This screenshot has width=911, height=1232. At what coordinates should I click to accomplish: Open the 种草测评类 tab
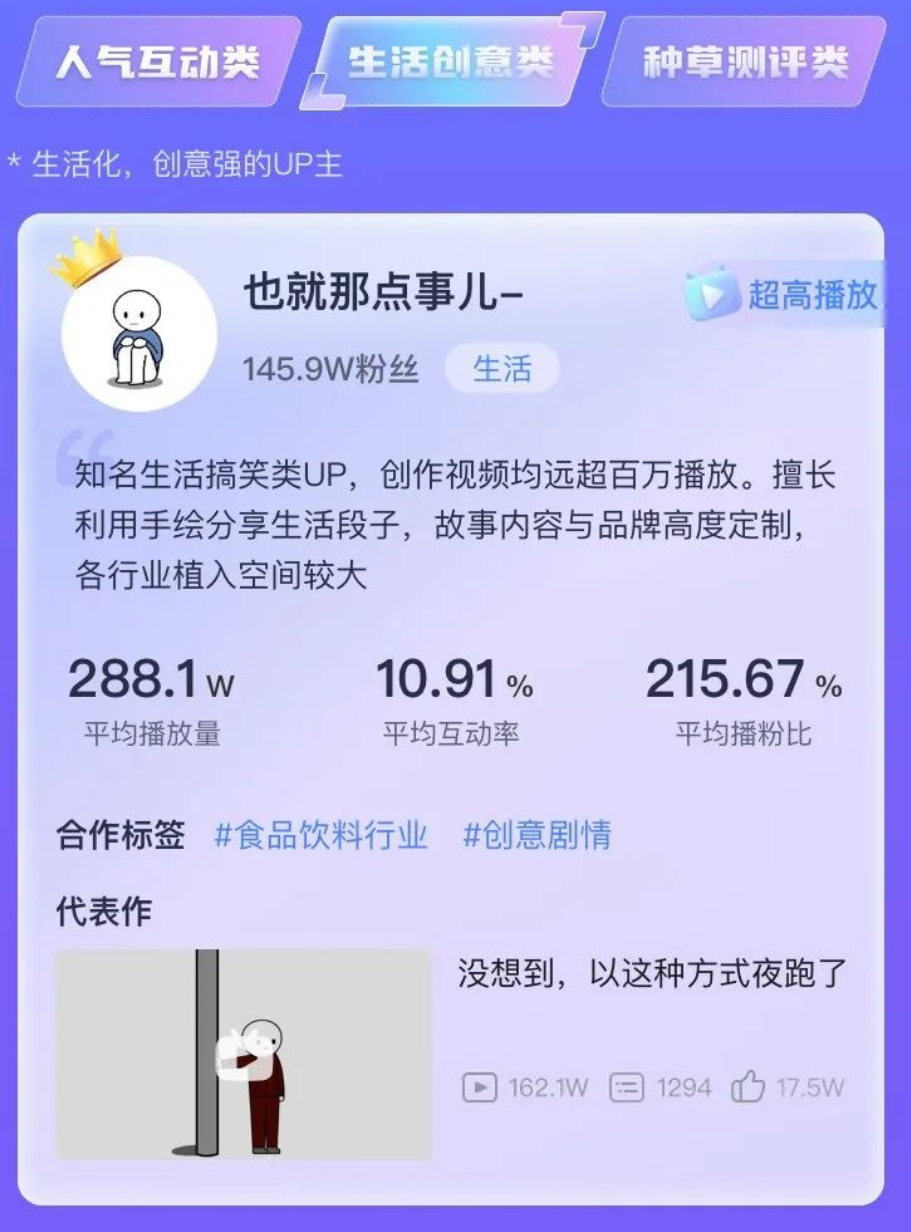coord(745,62)
